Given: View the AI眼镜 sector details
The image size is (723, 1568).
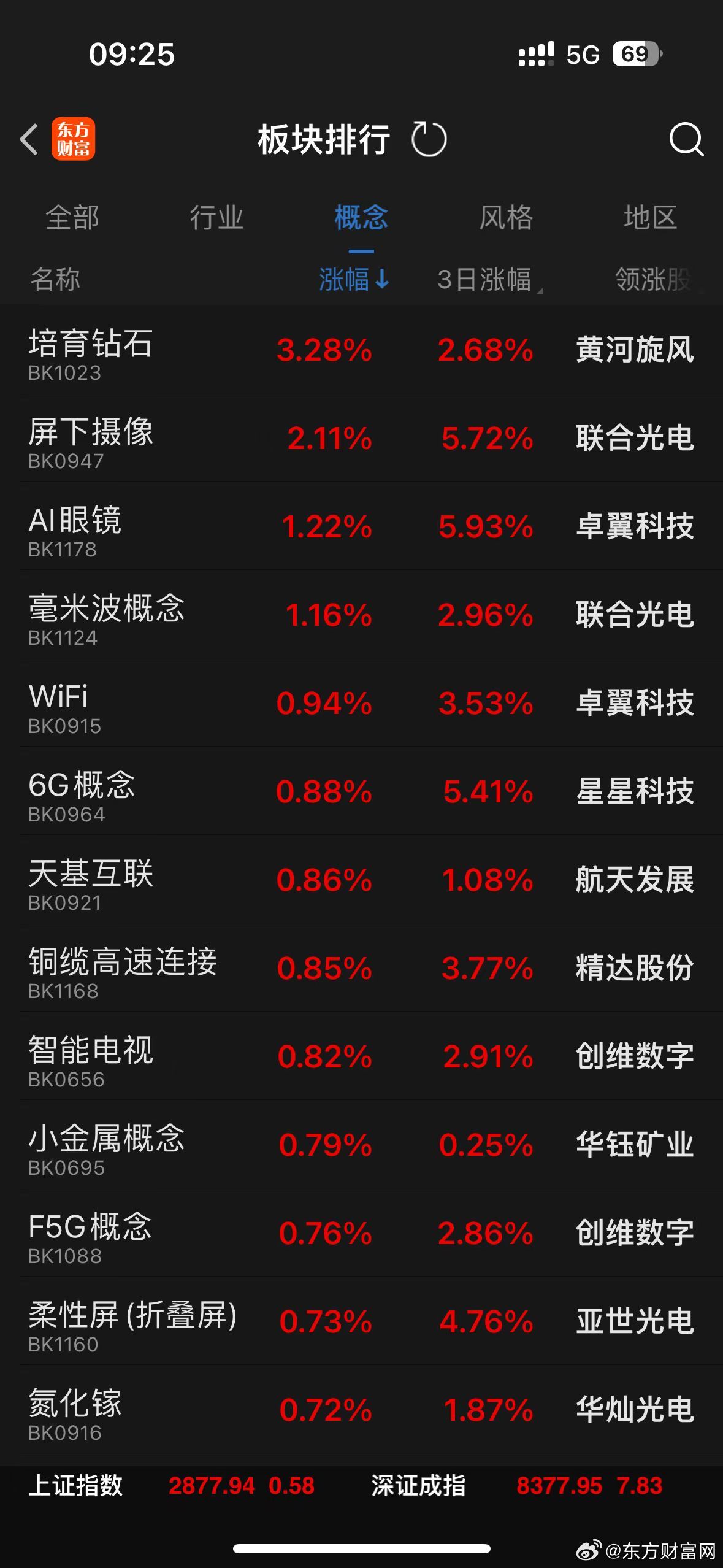Looking at the screenshot, I should pyautogui.click(x=361, y=526).
